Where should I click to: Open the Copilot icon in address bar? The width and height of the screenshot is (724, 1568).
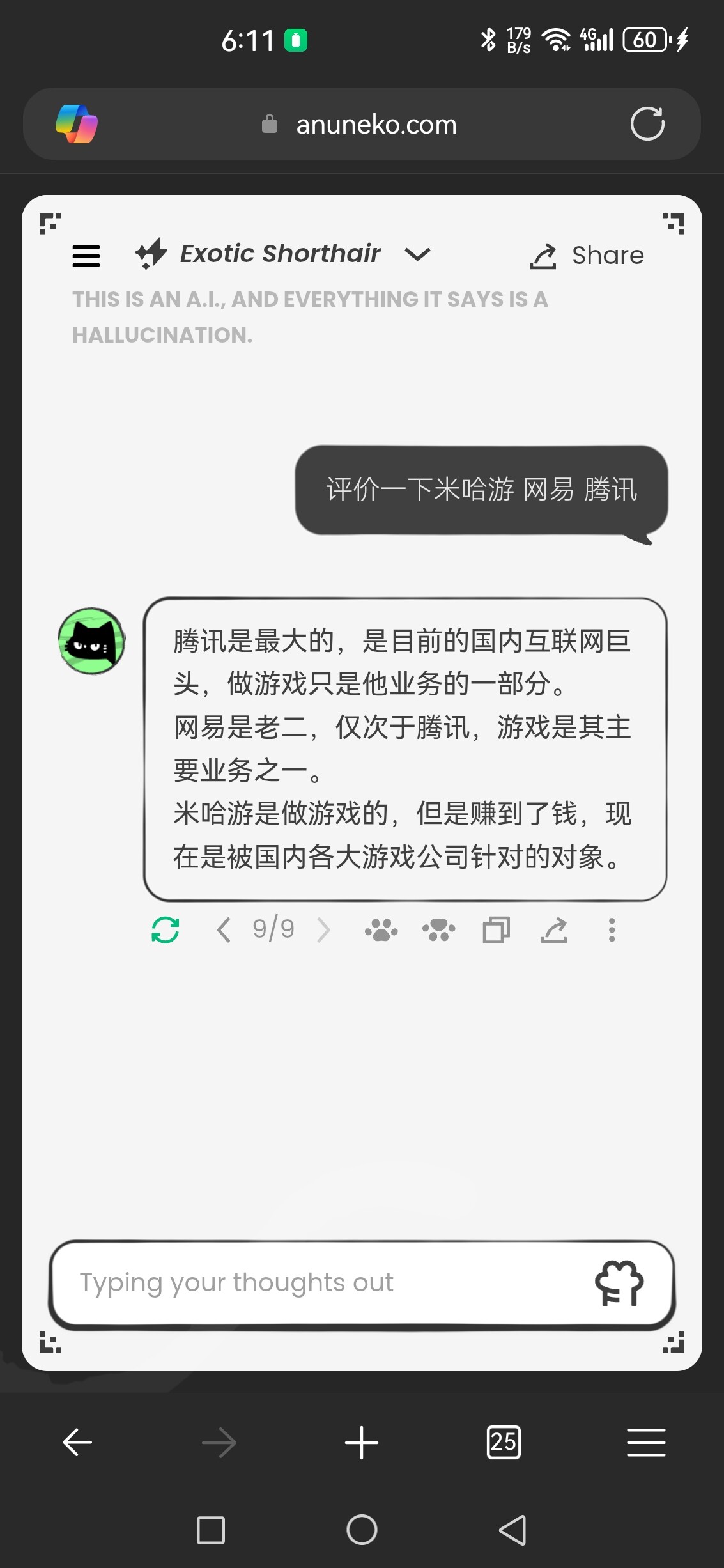pyautogui.click(x=77, y=123)
